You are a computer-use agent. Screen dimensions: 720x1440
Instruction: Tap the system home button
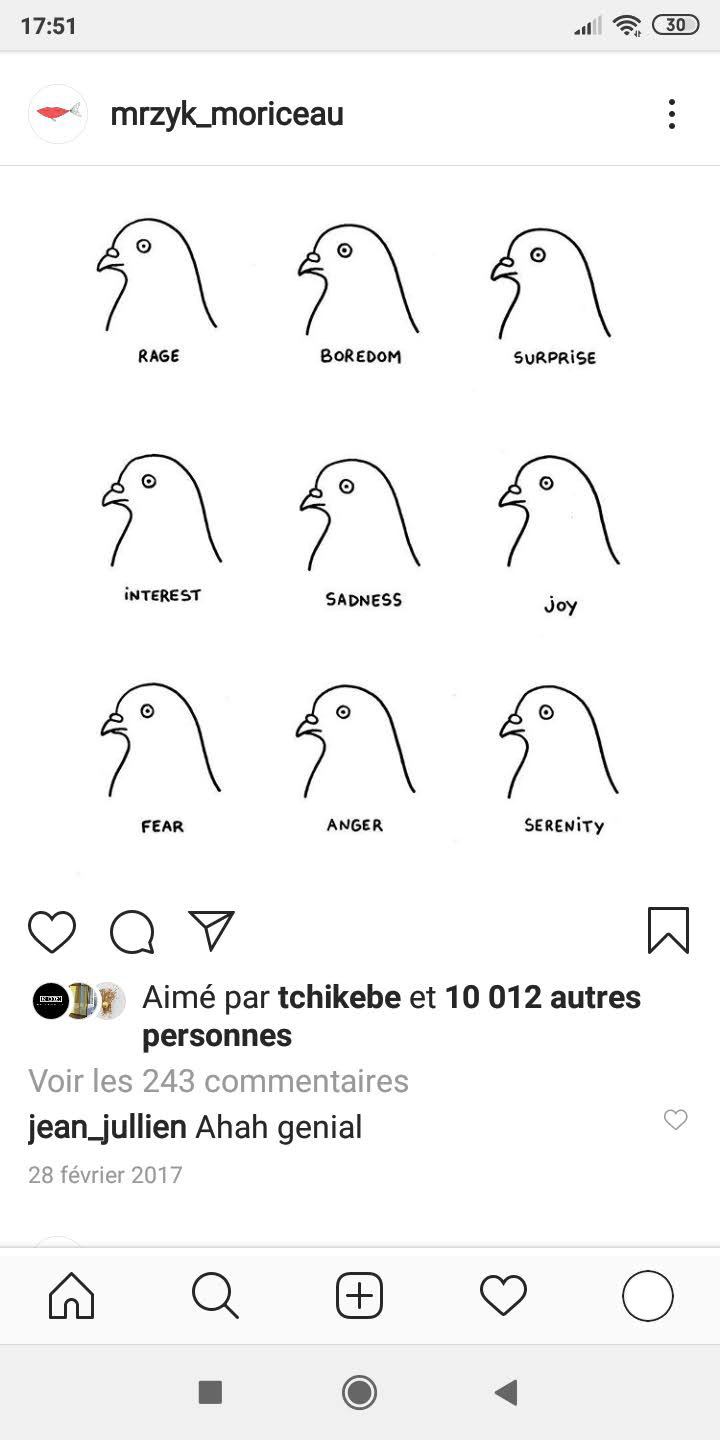[359, 1392]
